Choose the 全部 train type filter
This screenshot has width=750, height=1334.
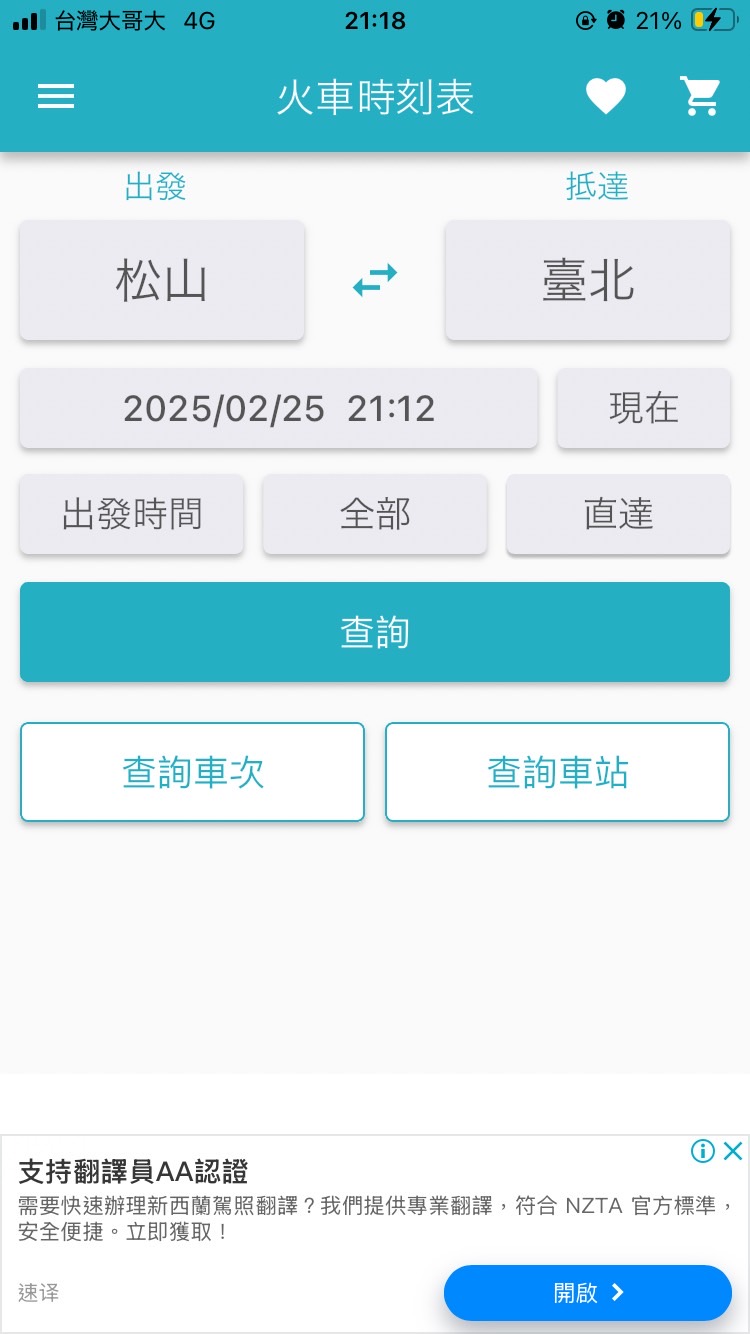375,514
